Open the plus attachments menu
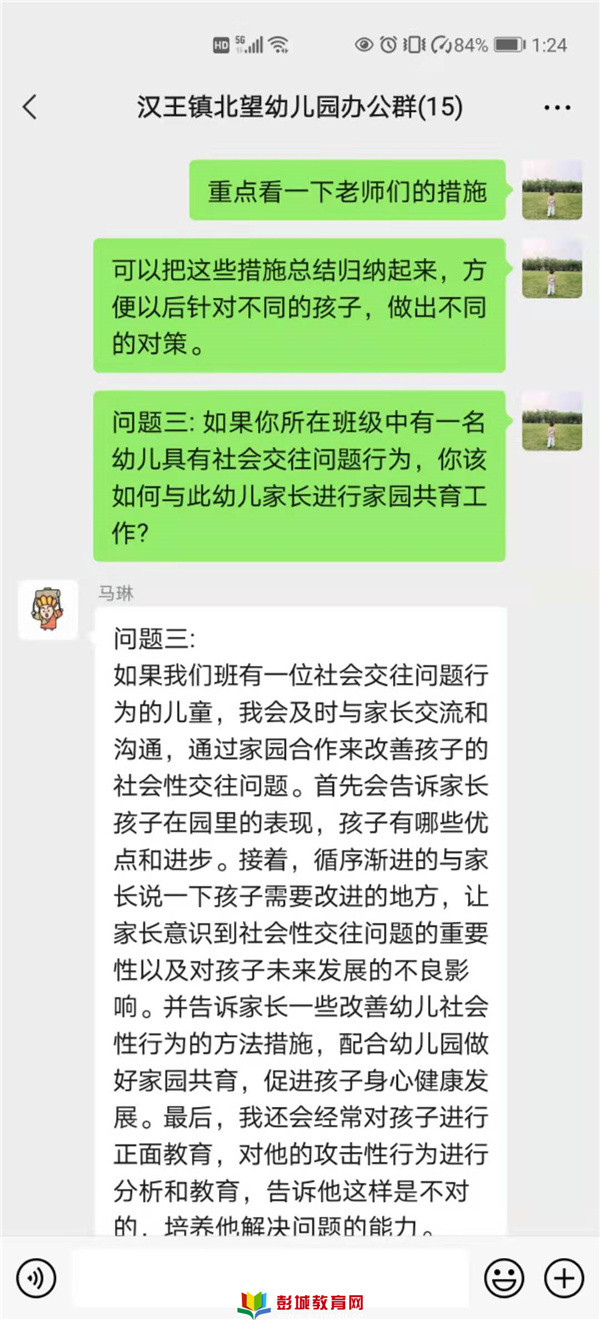This screenshot has height=1320, width=600. [563, 1277]
